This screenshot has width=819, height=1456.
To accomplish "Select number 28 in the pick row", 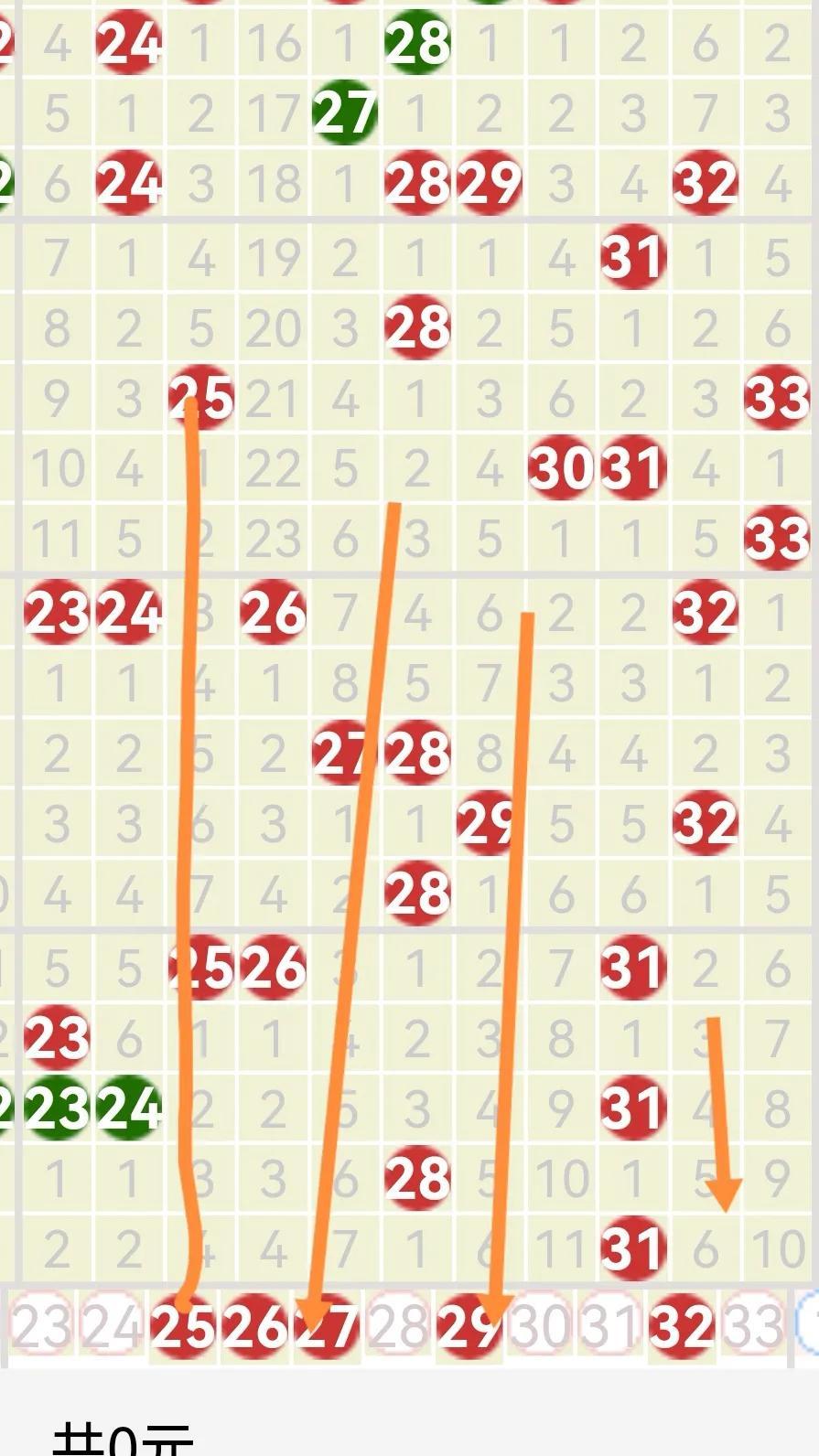I will tap(398, 1325).
